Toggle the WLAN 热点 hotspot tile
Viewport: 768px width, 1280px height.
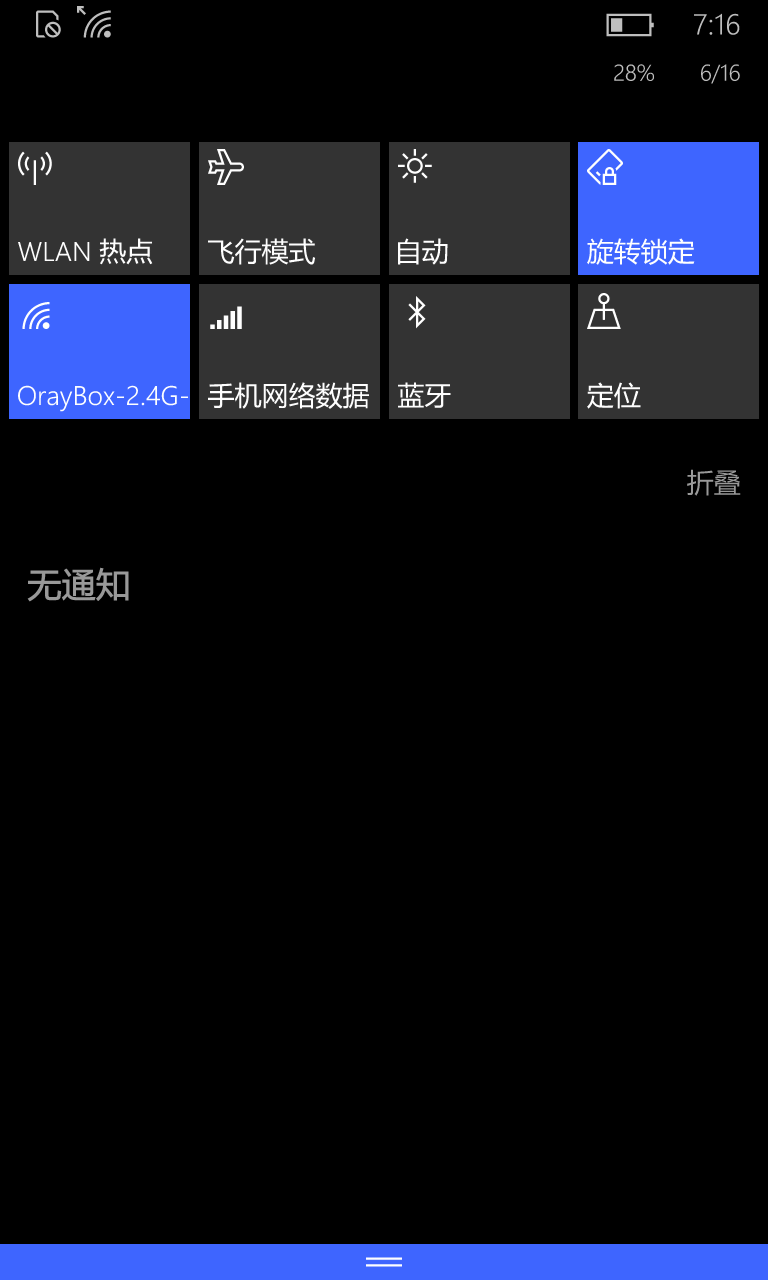(x=99, y=208)
